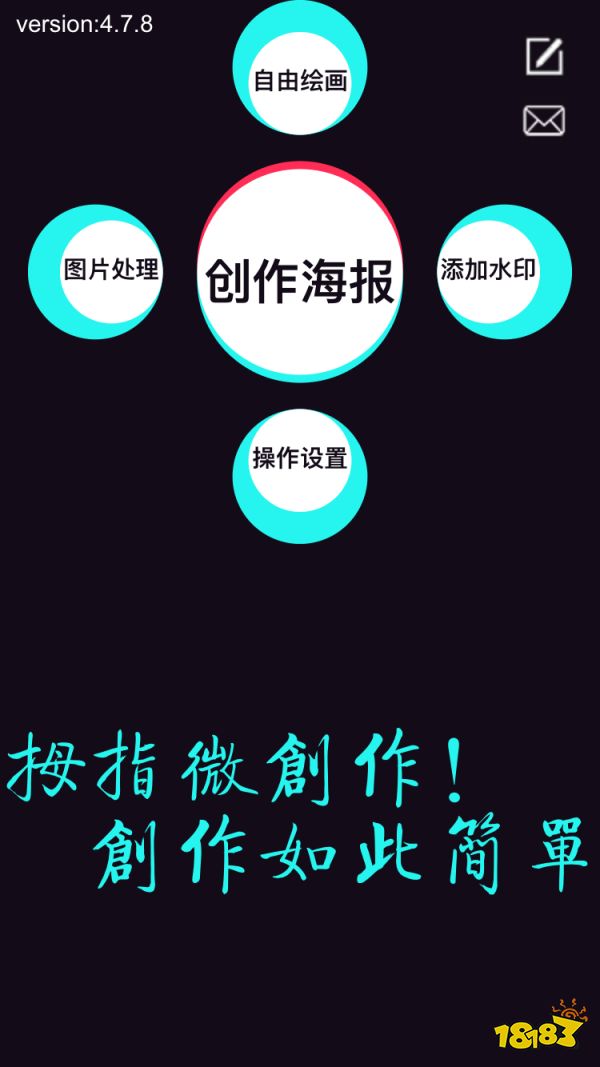Tap the edit pencil icon

point(544,56)
